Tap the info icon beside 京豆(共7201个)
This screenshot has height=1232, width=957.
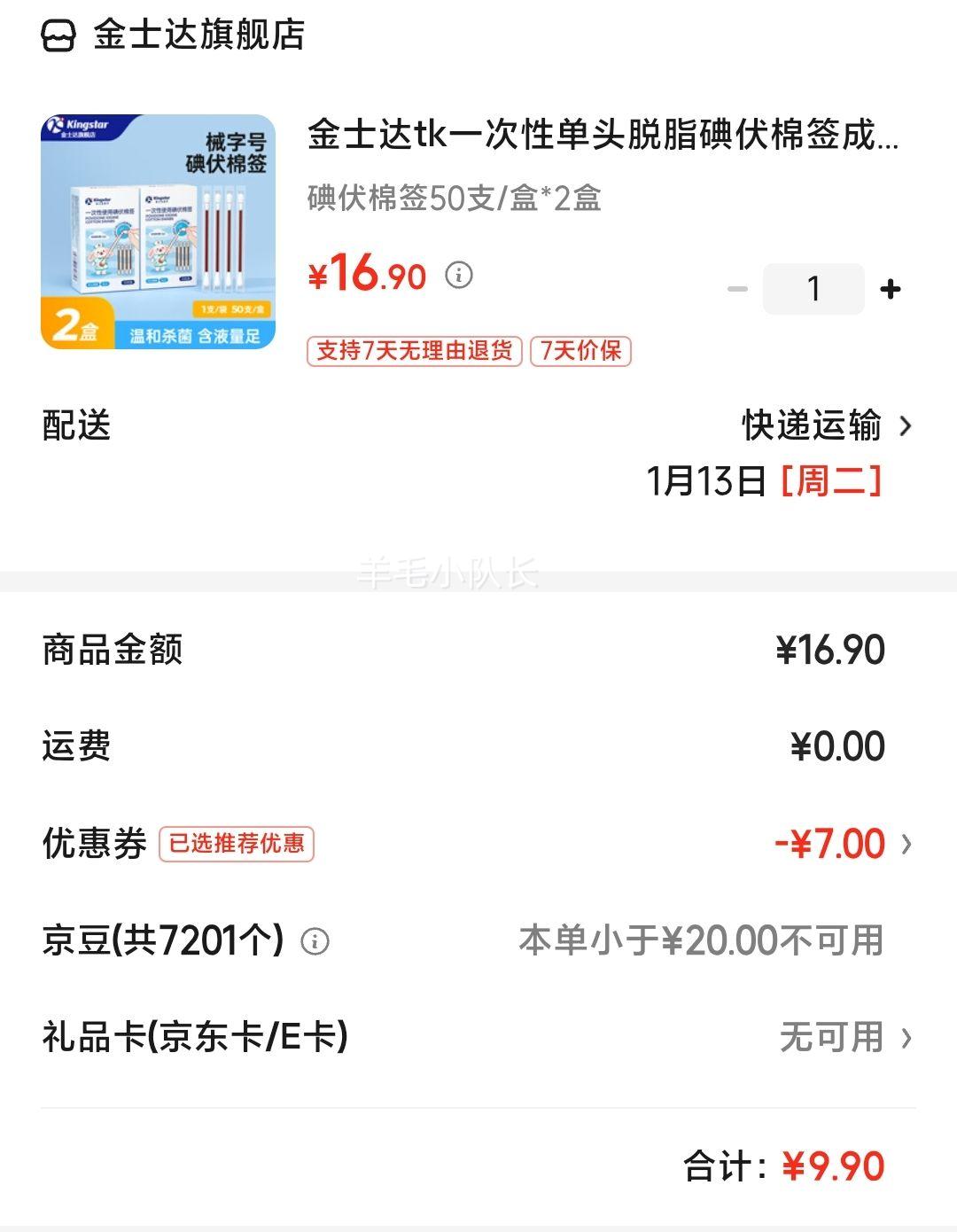click(x=316, y=940)
